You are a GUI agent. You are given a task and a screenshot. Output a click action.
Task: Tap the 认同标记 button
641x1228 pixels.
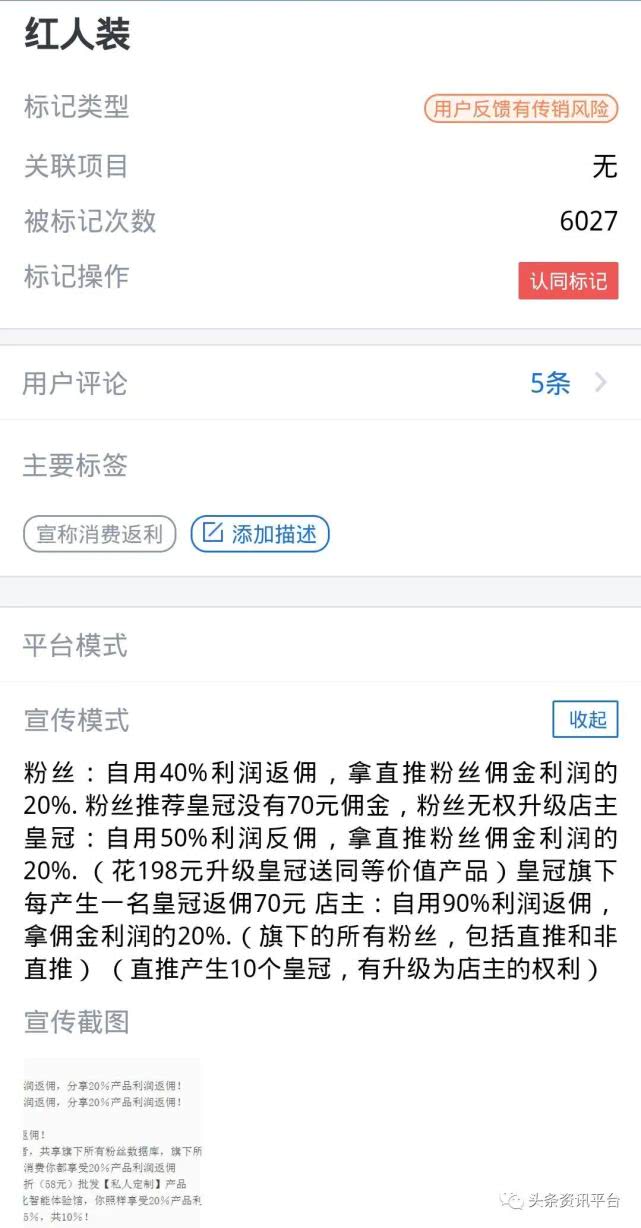pos(568,280)
